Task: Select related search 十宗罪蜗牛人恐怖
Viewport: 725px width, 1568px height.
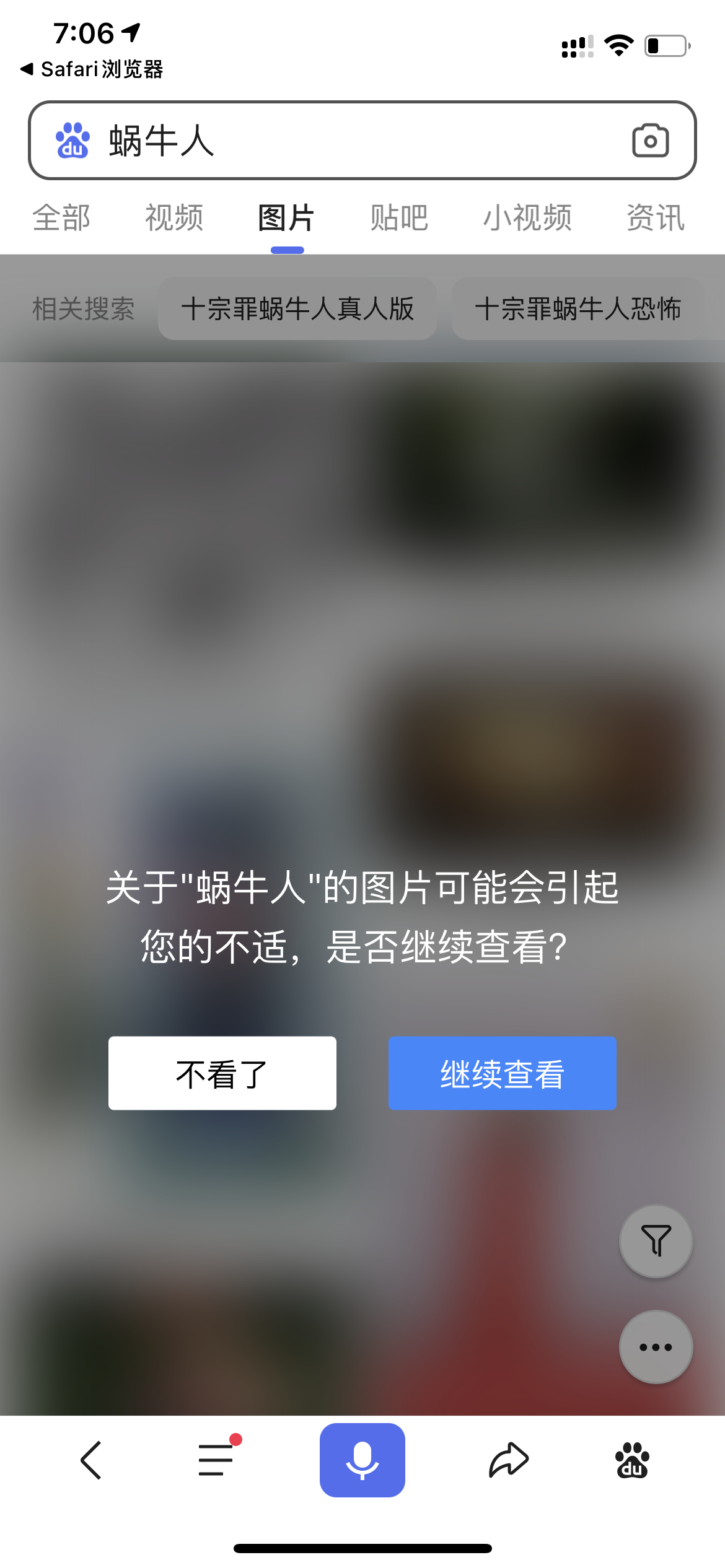Action: 578,308
